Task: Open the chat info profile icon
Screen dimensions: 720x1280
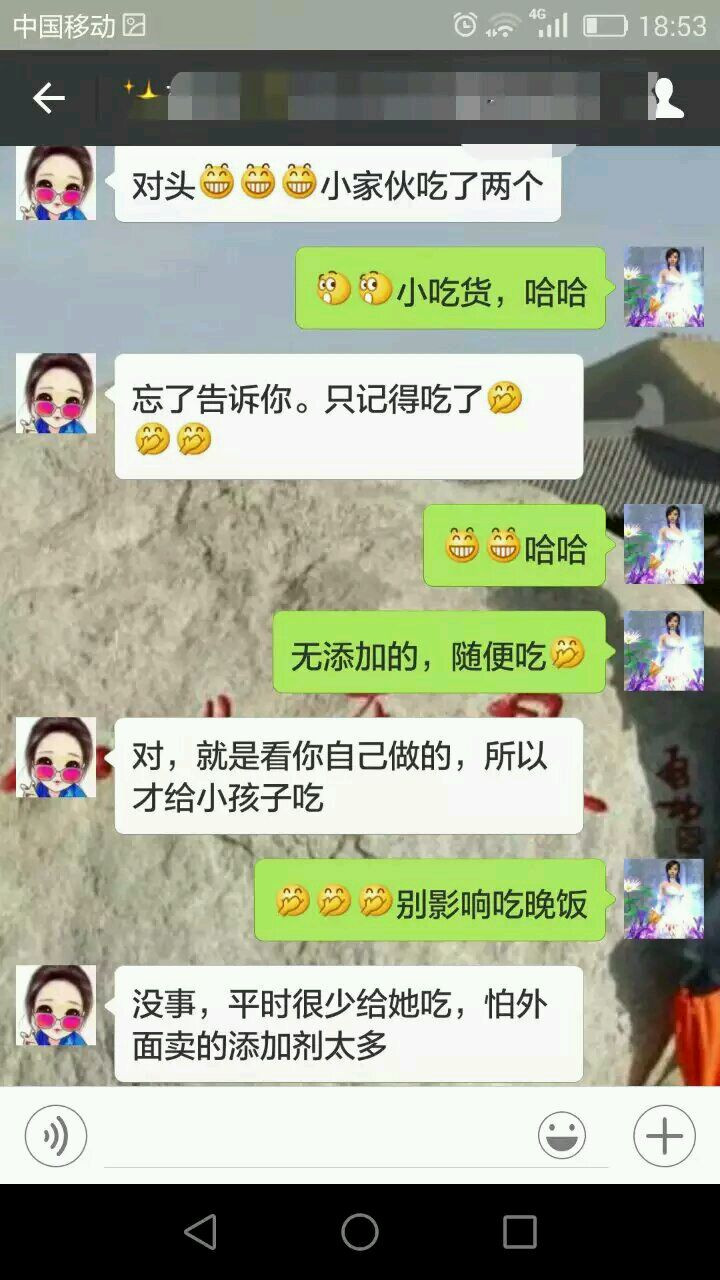Action: click(668, 98)
